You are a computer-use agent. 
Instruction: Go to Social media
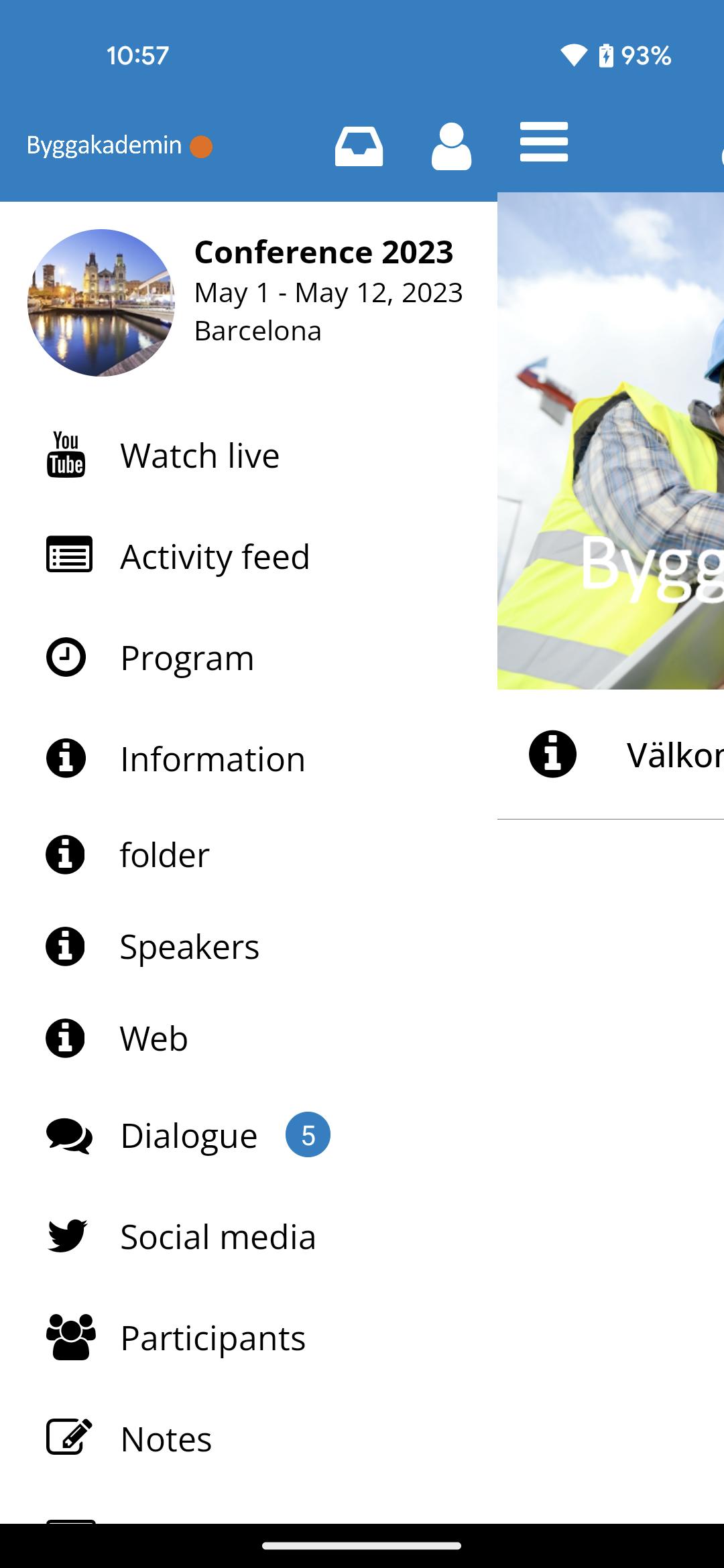218,1237
